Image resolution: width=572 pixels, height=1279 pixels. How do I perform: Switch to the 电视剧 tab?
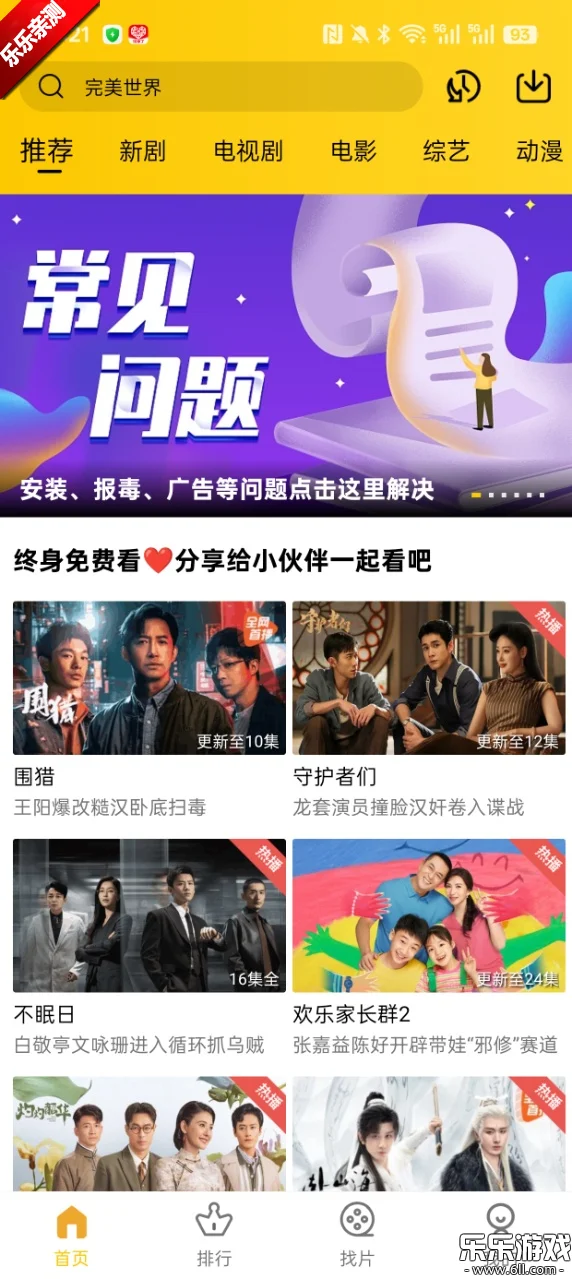click(x=248, y=152)
